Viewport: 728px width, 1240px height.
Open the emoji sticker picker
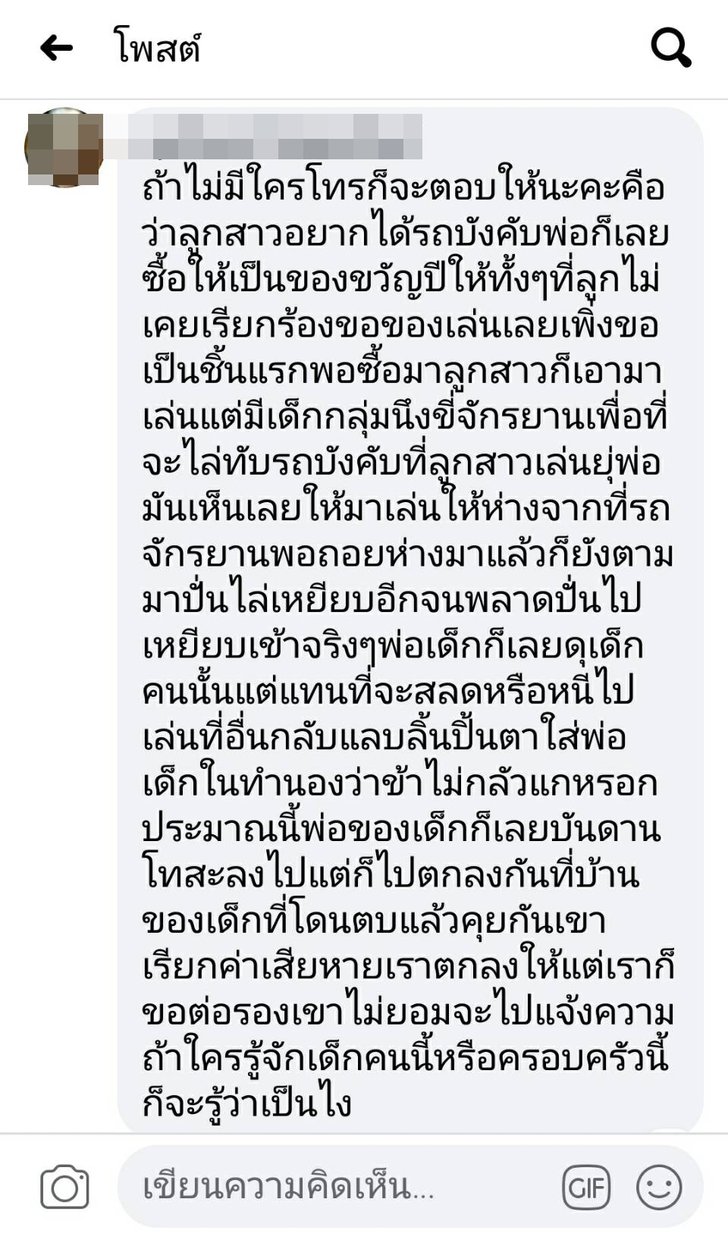point(659,1187)
